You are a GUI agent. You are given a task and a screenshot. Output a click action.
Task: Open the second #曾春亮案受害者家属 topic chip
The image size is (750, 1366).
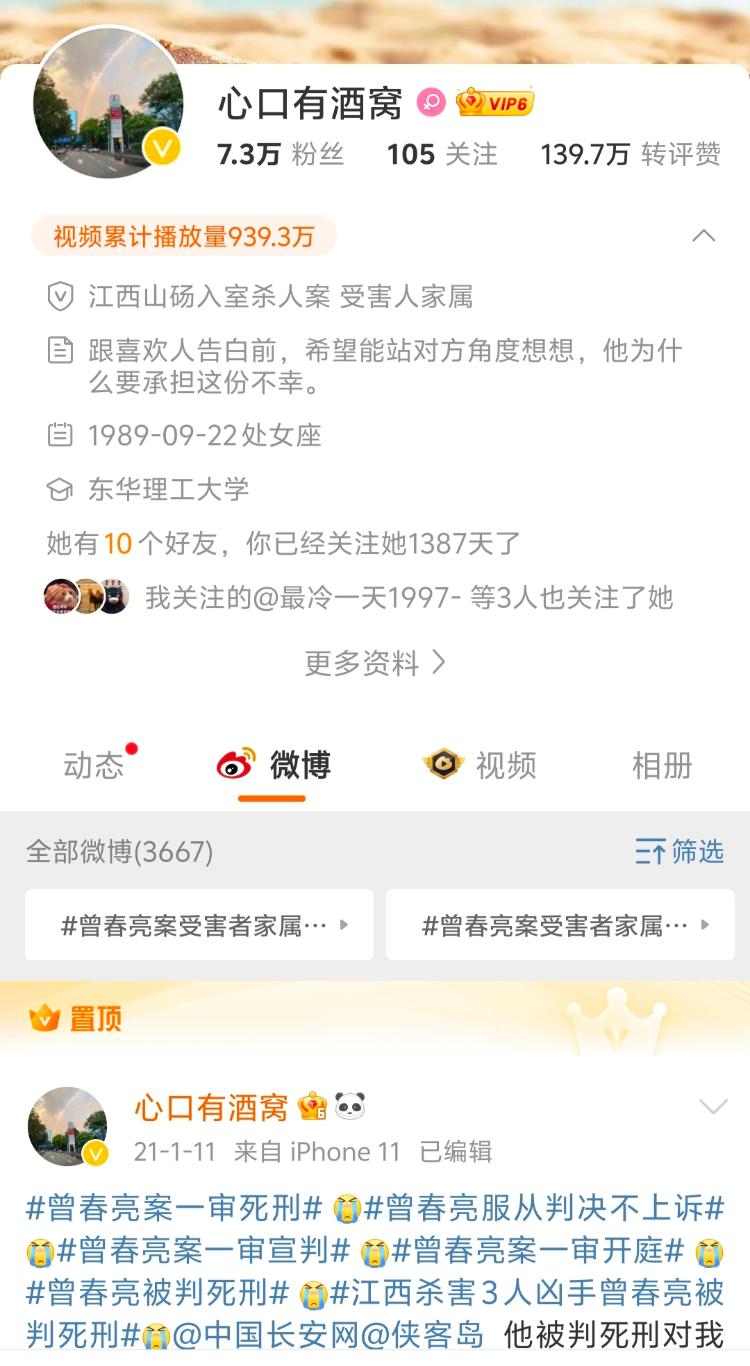560,925
